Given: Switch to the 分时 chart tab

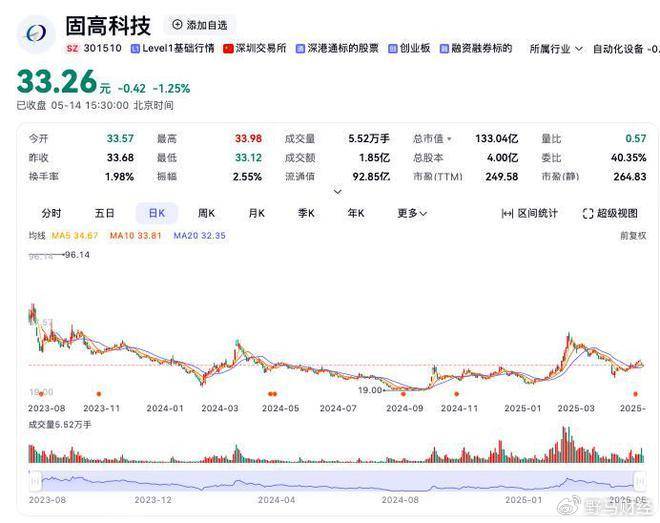Looking at the screenshot, I should click(x=50, y=213).
